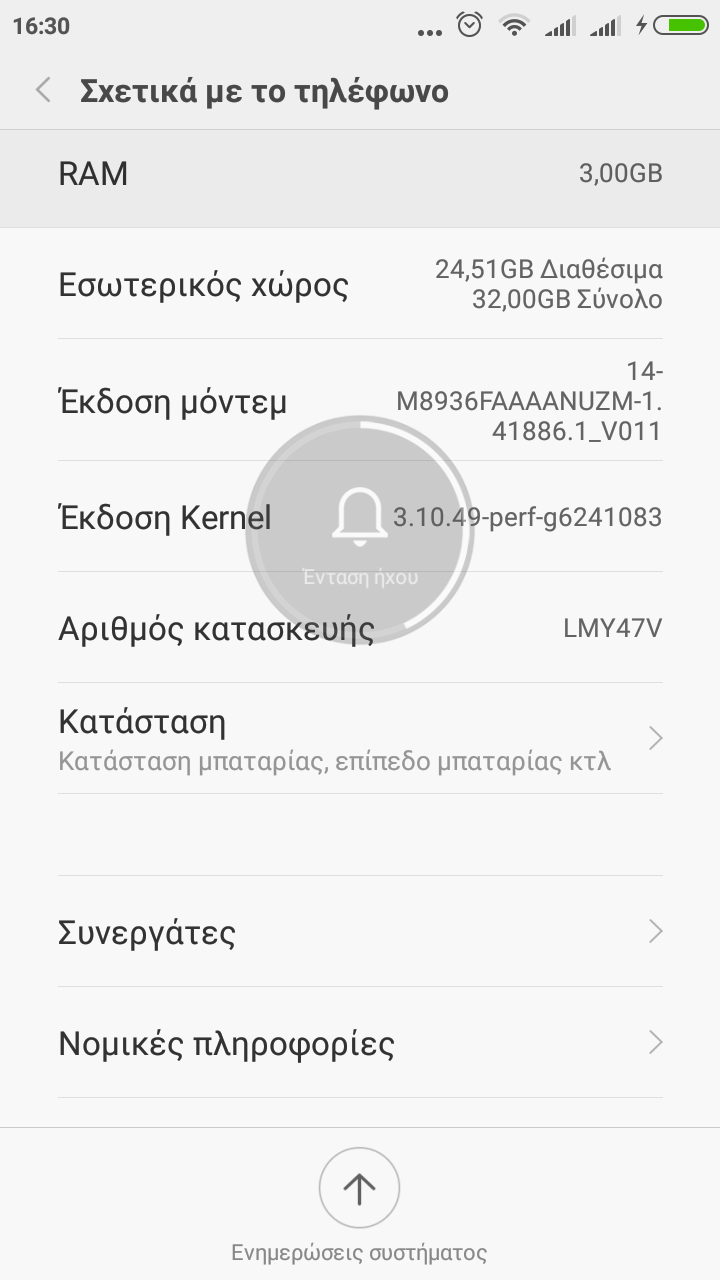This screenshot has width=720, height=1280.
Task: Open Συνεργάτες
Action: click(360, 932)
